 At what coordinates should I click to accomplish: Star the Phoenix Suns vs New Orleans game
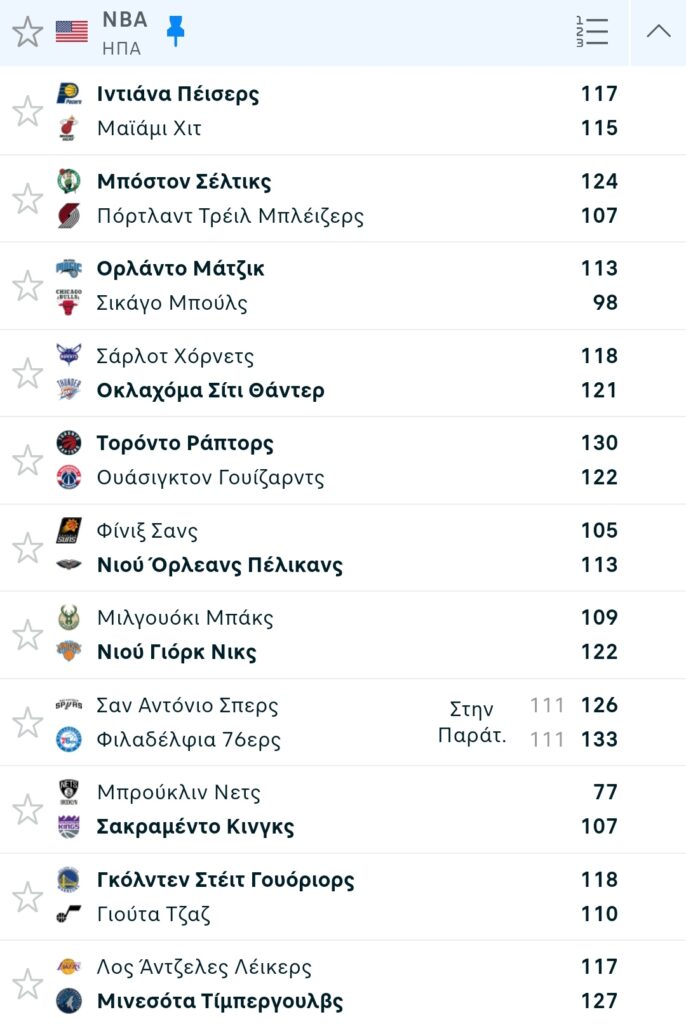pyautogui.click(x=27, y=548)
